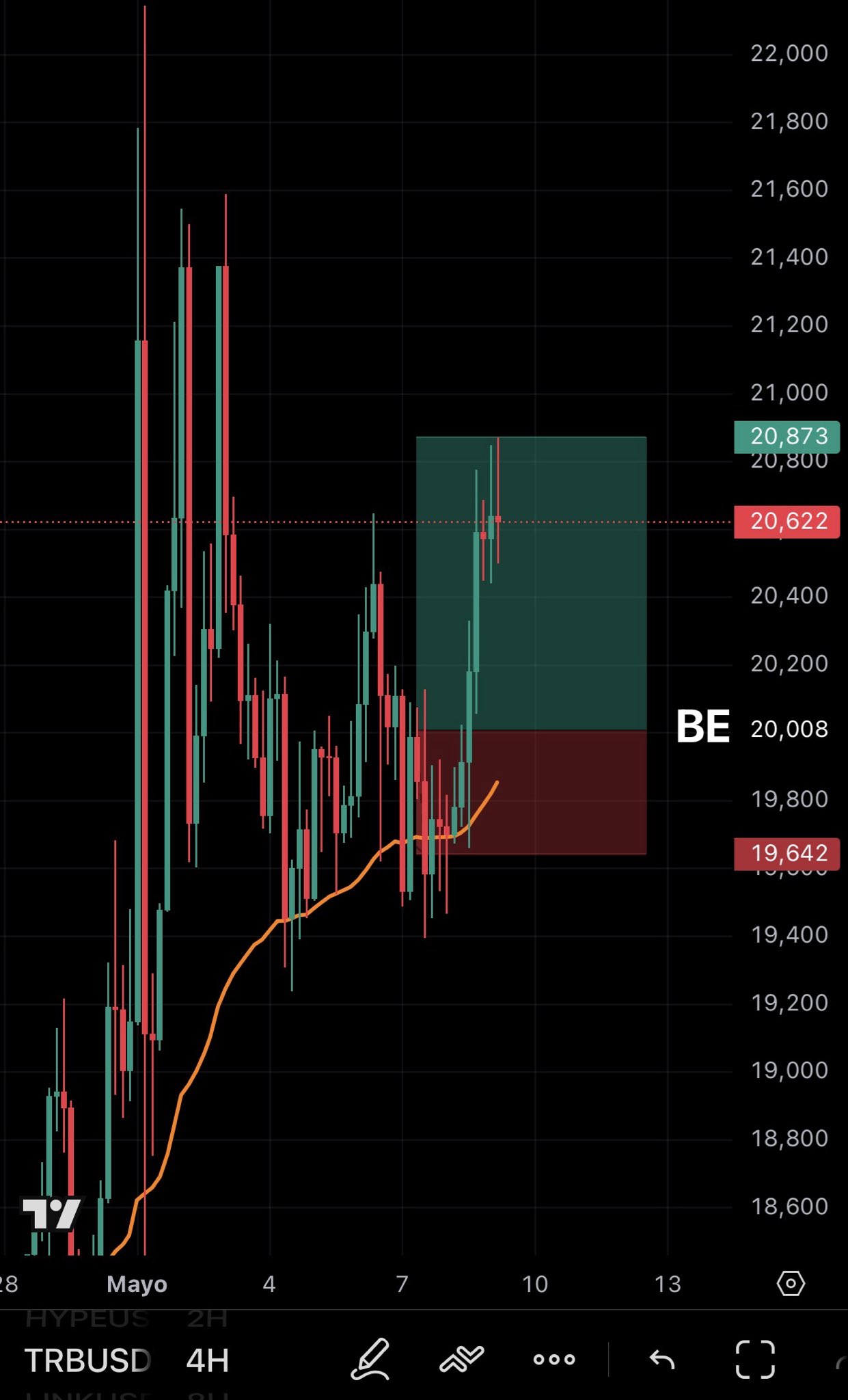Screen dimensions: 848x1400
Task: Open the TRBUSD symbol selector
Action: (x=87, y=1360)
